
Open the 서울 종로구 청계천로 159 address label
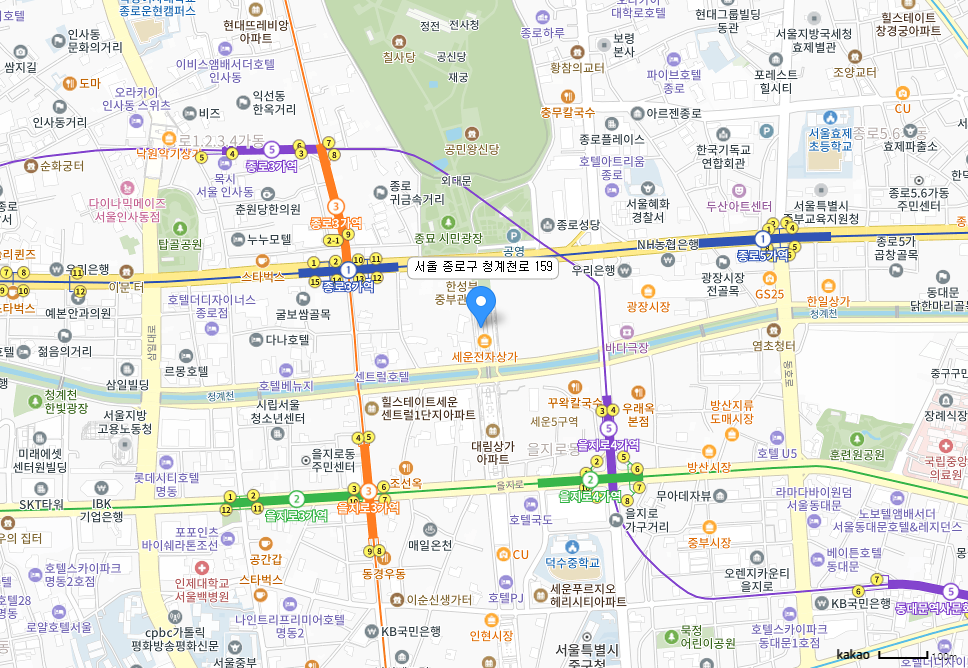[483, 267]
